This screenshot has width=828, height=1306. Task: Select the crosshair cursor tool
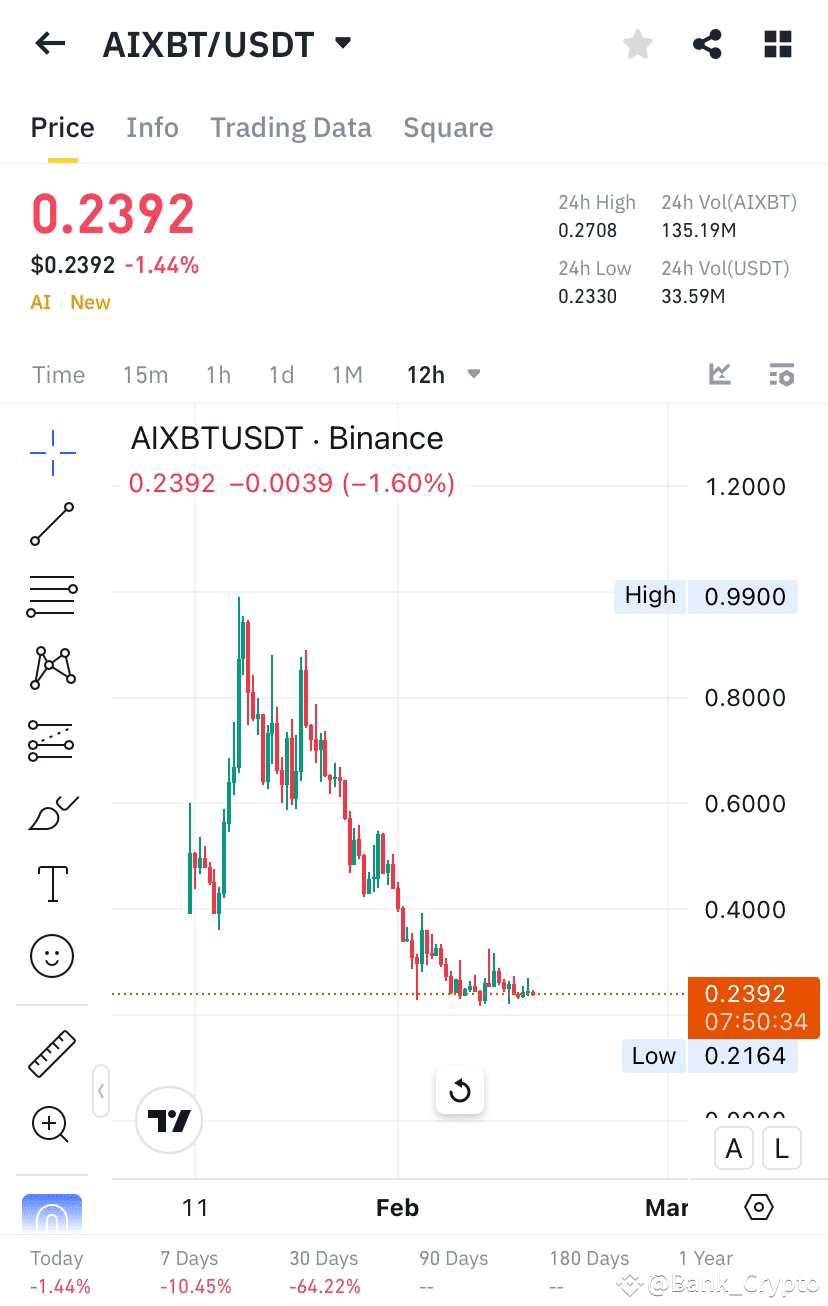51,452
